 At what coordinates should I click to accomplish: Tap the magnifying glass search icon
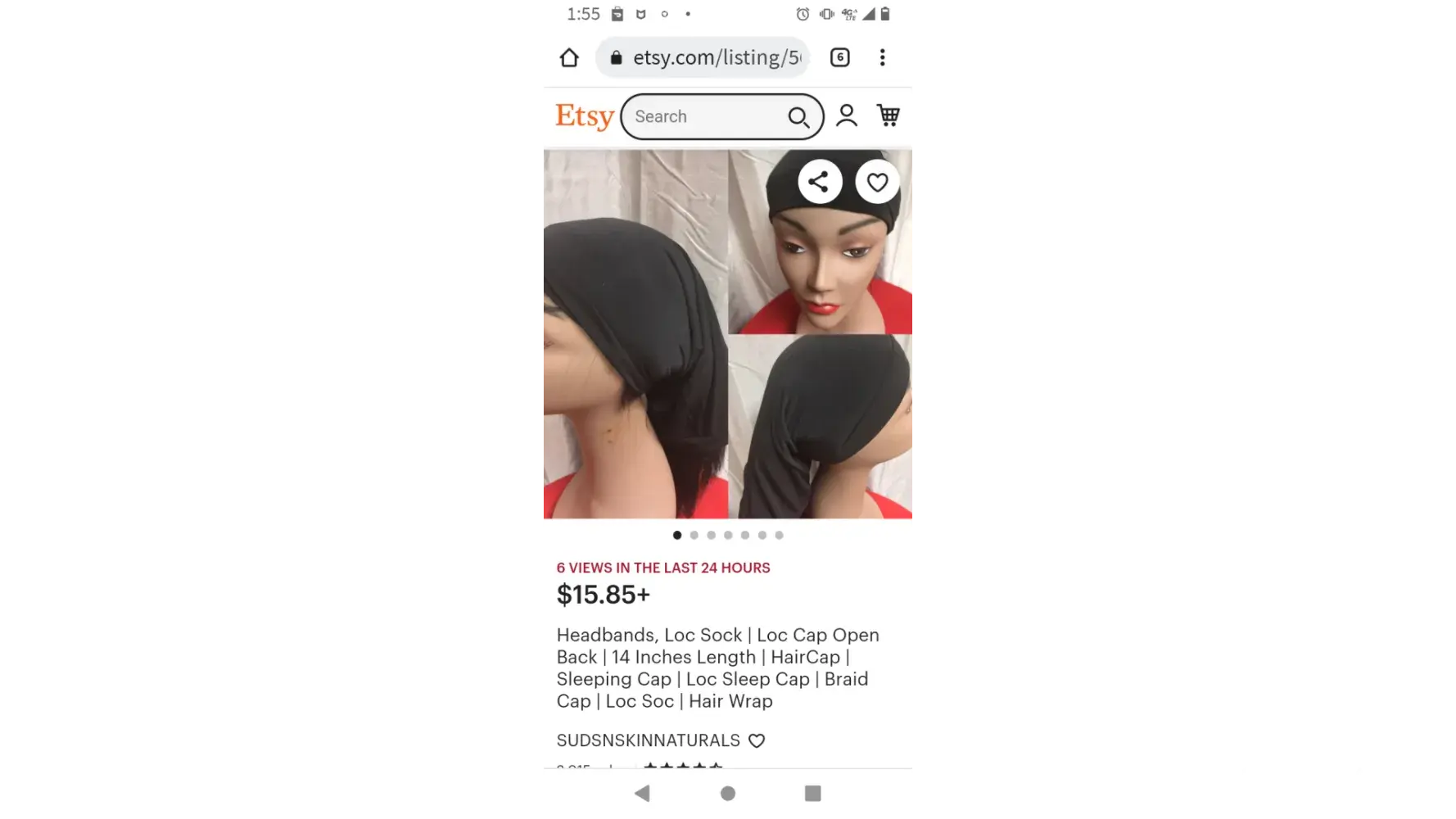(798, 117)
